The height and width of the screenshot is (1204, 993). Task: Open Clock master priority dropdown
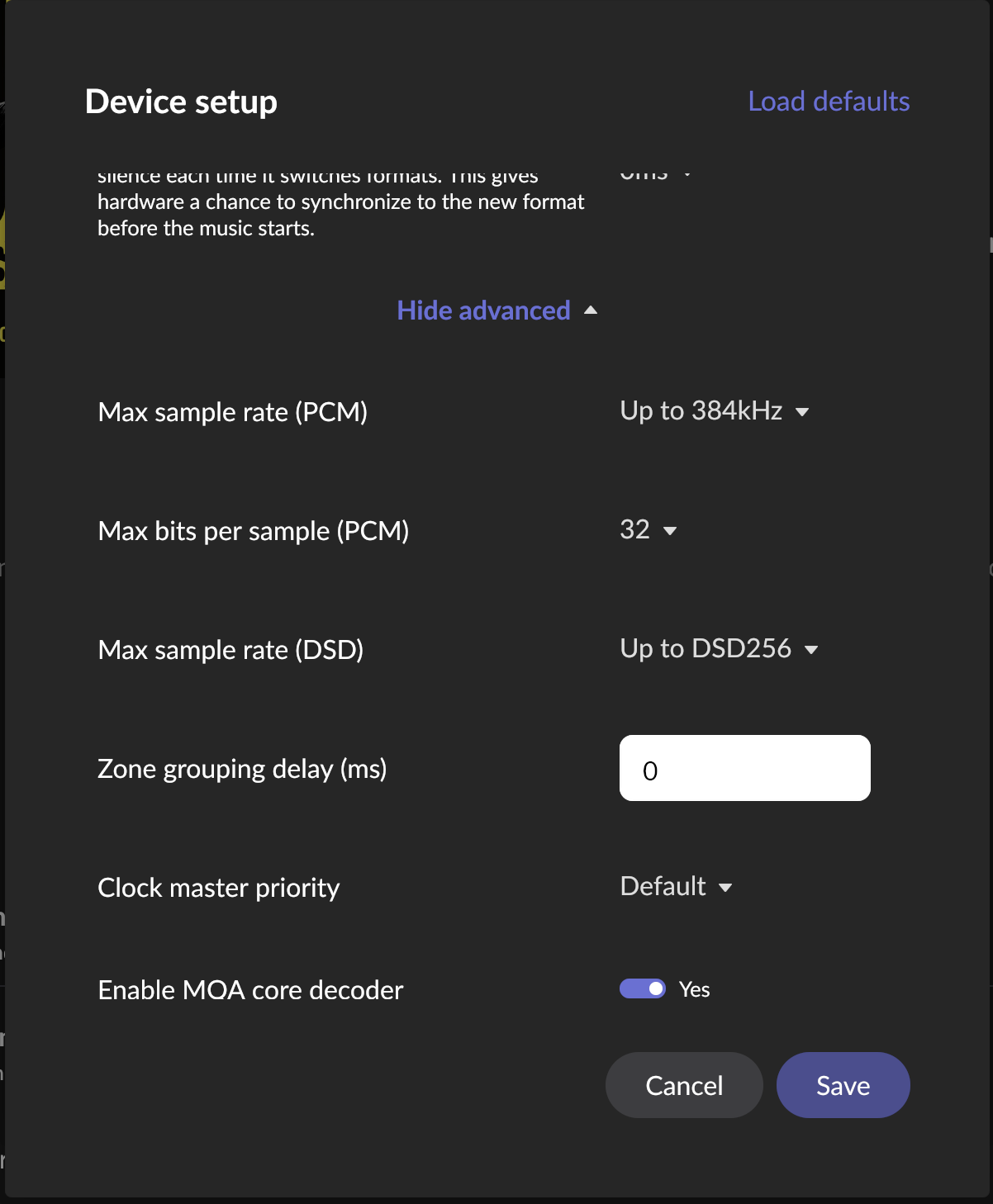click(676, 887)
